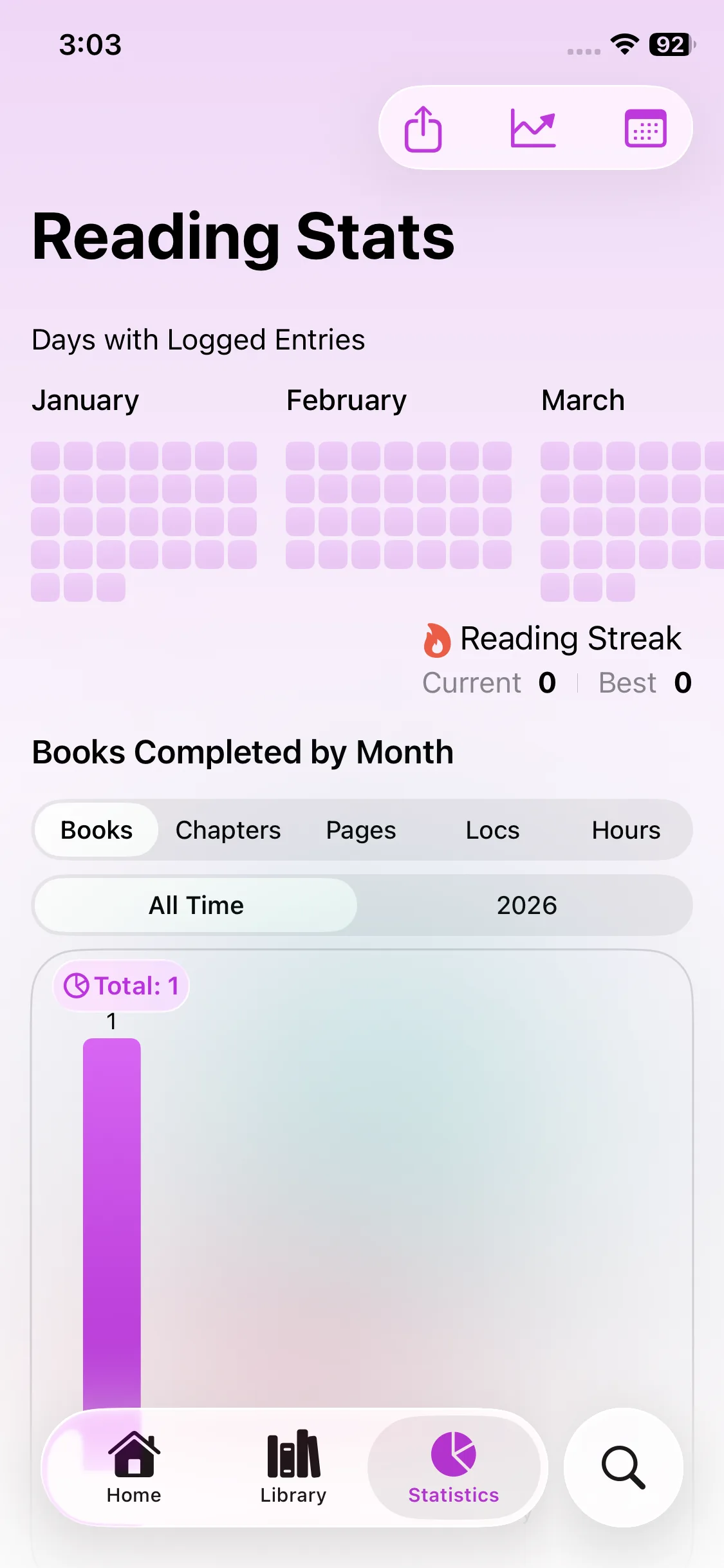Select the Books segment
Screen dimensions: 724x1568
pyautogui.click(x=97, y=830)
